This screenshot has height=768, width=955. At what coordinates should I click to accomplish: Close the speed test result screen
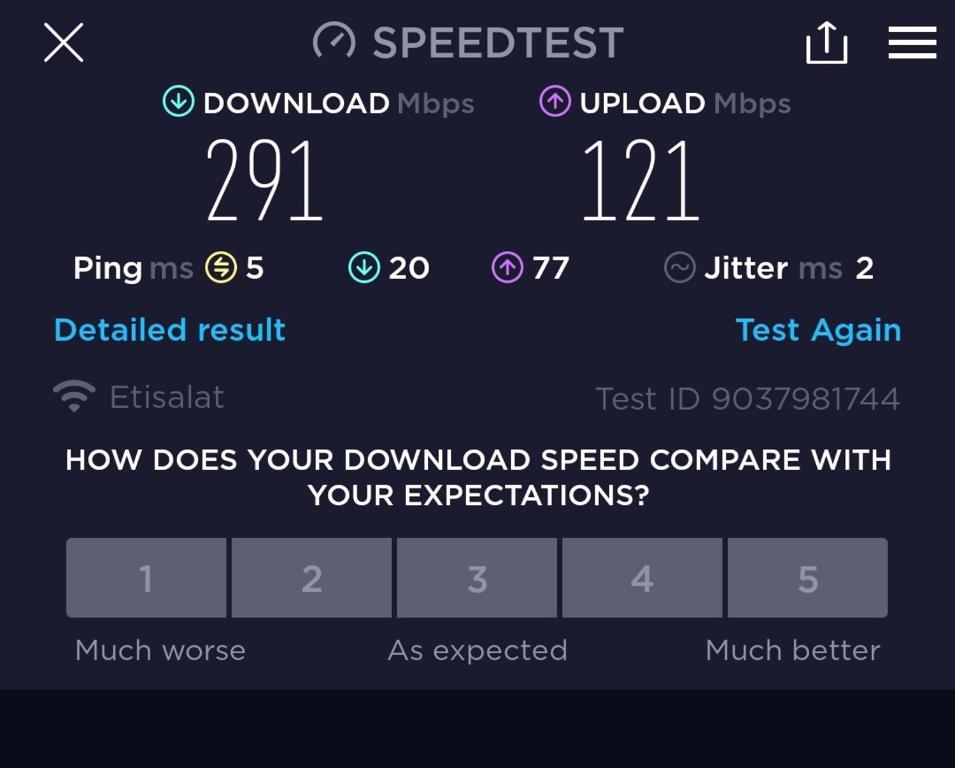click(x=64, y=43)
